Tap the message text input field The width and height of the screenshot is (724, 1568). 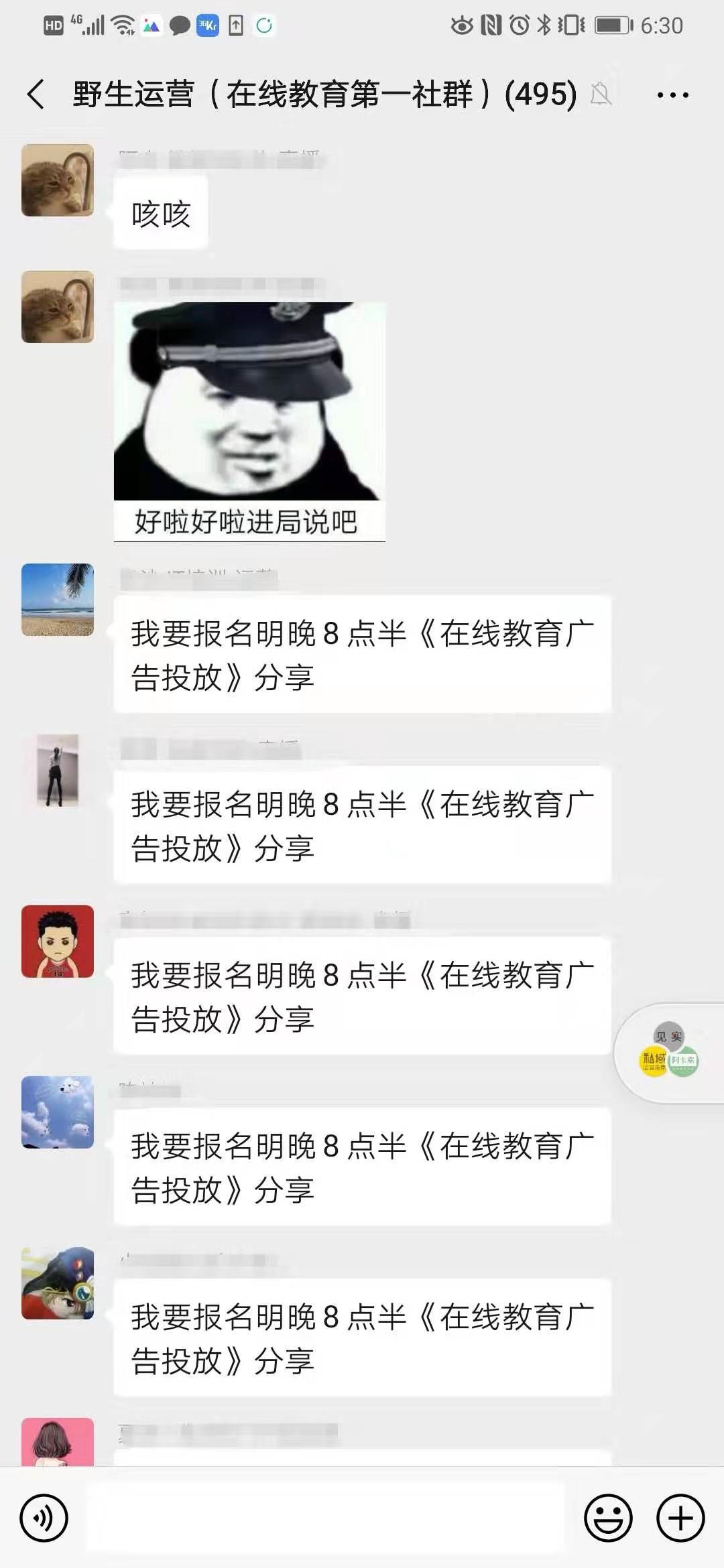325,1518
